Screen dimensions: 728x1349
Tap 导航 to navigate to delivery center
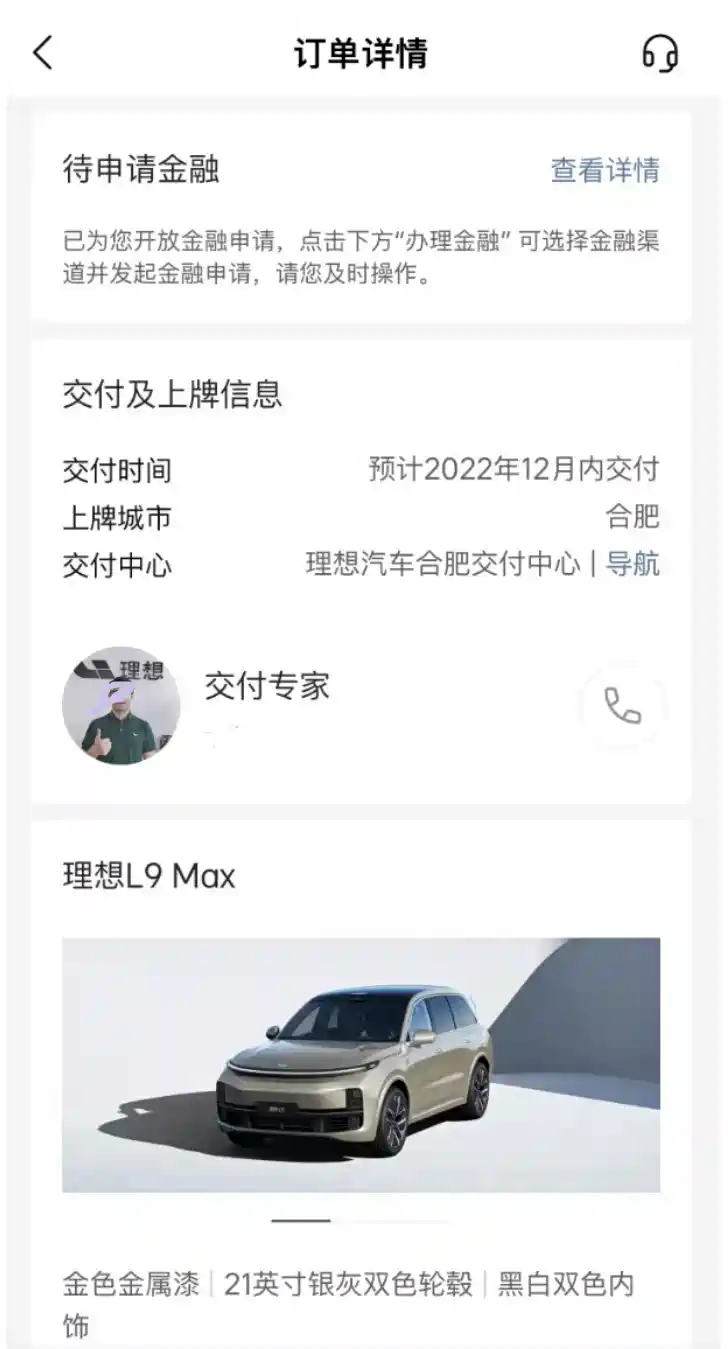pos(633,564)
